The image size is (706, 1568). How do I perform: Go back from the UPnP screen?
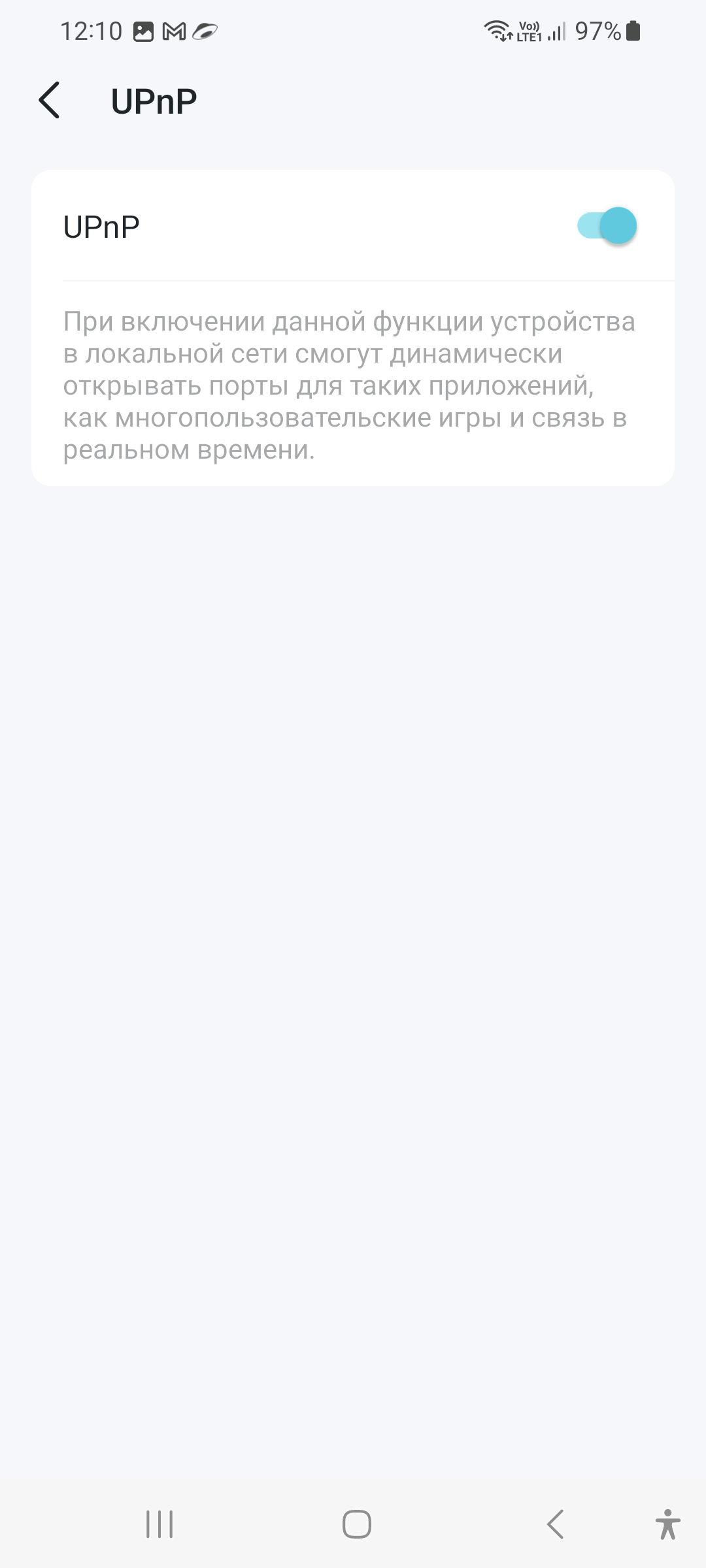50,101
